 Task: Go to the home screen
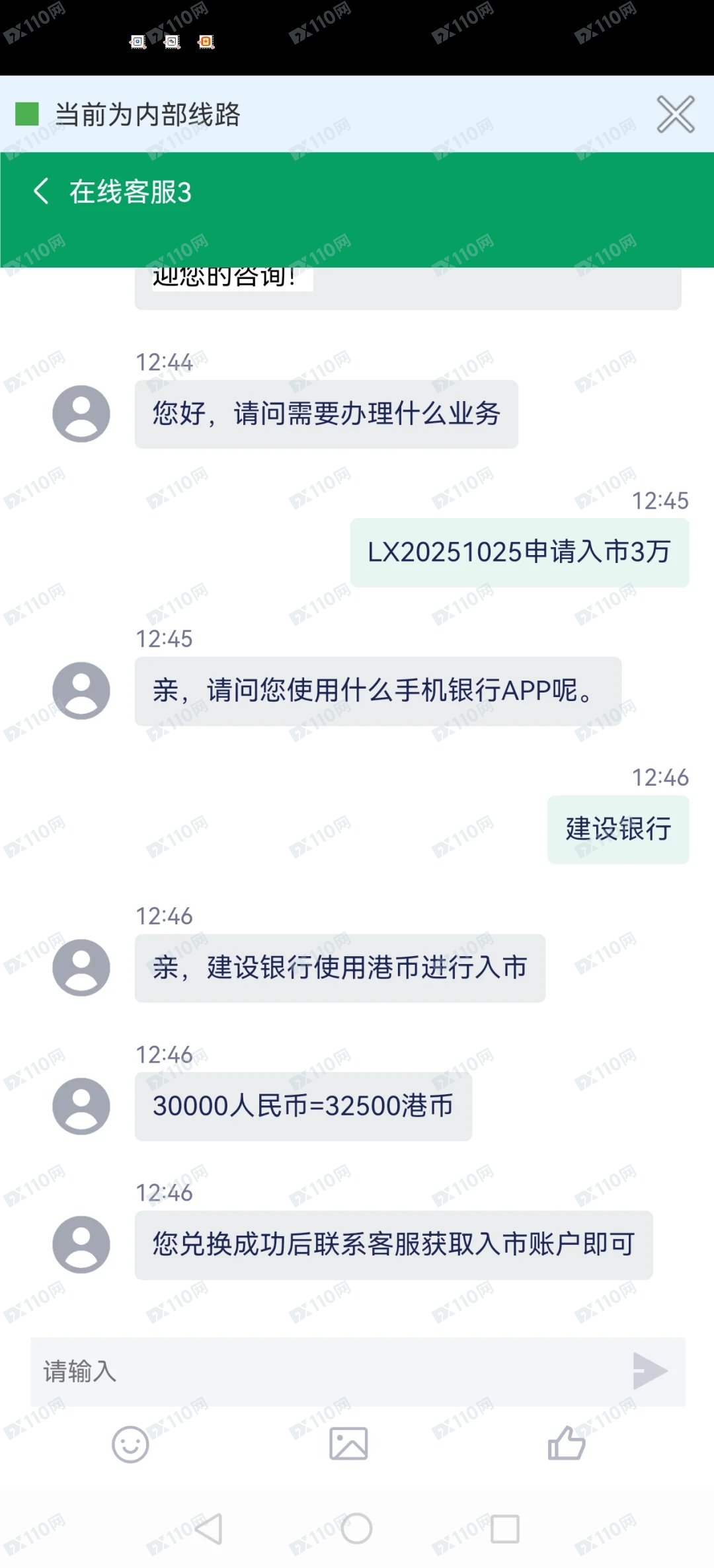pos(357,1528)
